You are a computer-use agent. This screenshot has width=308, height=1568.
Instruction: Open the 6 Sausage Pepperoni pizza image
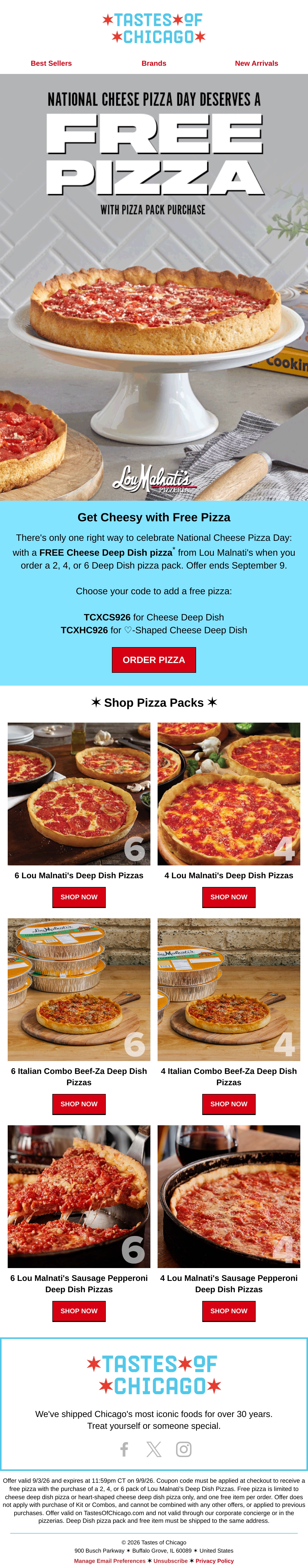click(x=79, y=1196)
